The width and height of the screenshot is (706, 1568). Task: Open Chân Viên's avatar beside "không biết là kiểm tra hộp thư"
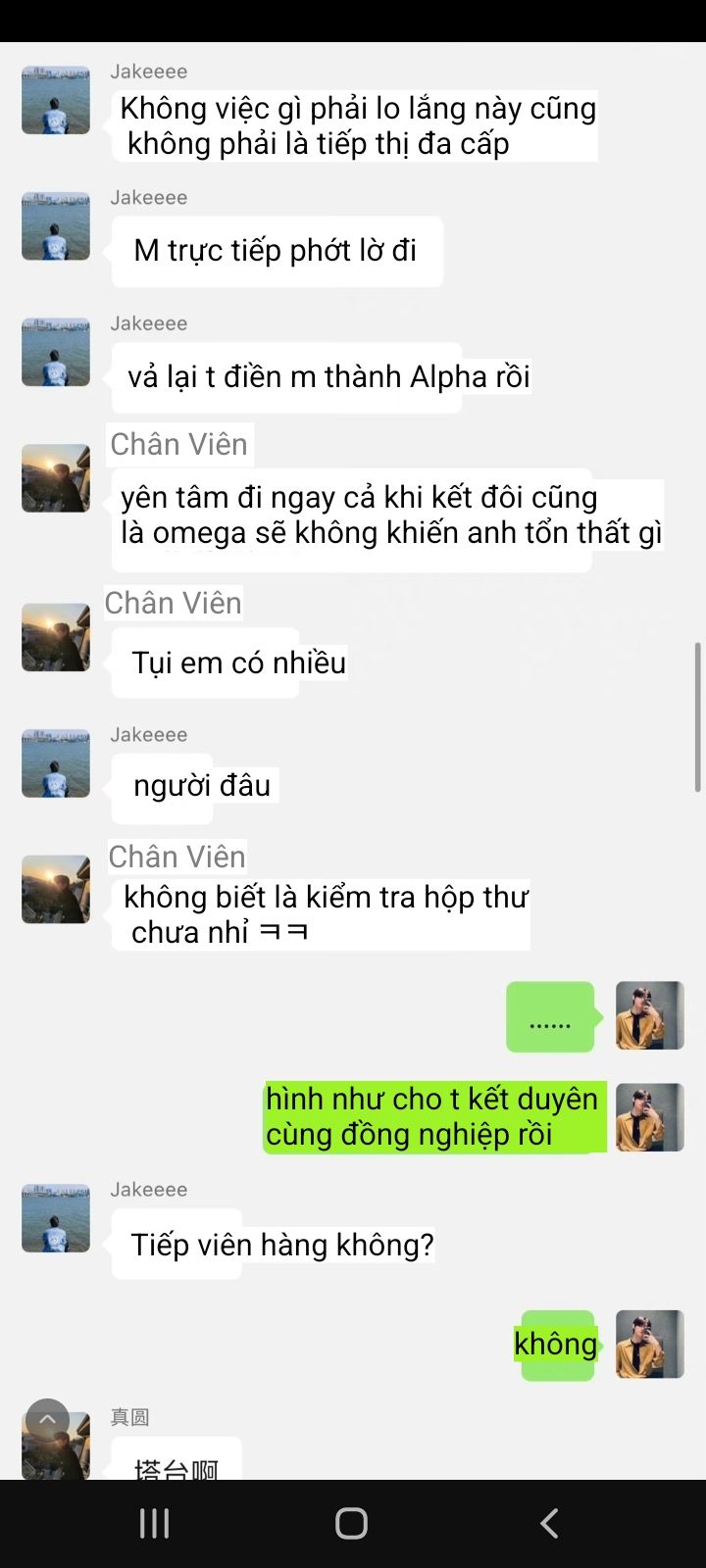[x=56, y=890]
